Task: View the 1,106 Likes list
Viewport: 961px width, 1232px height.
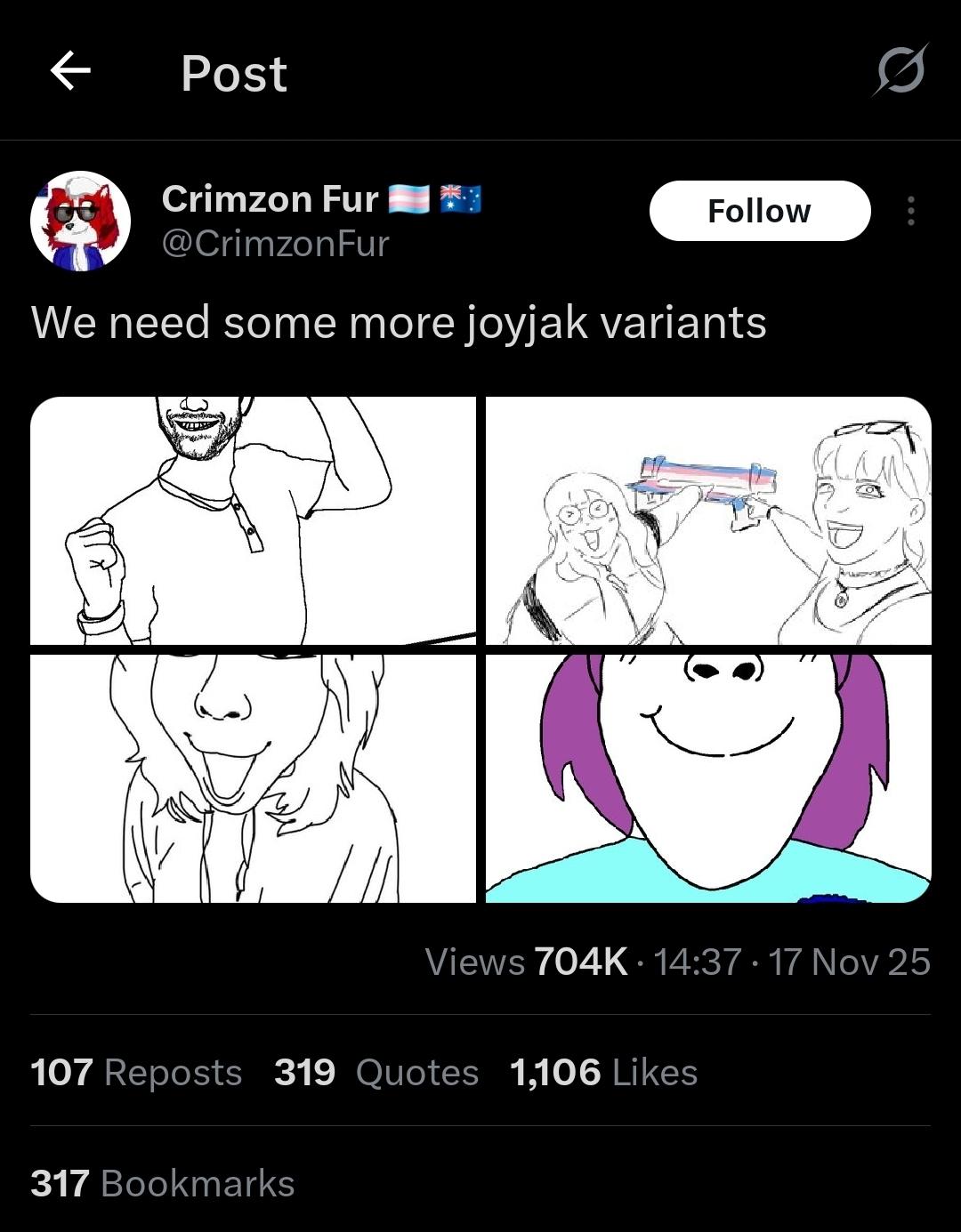Action: point(603,1072)
